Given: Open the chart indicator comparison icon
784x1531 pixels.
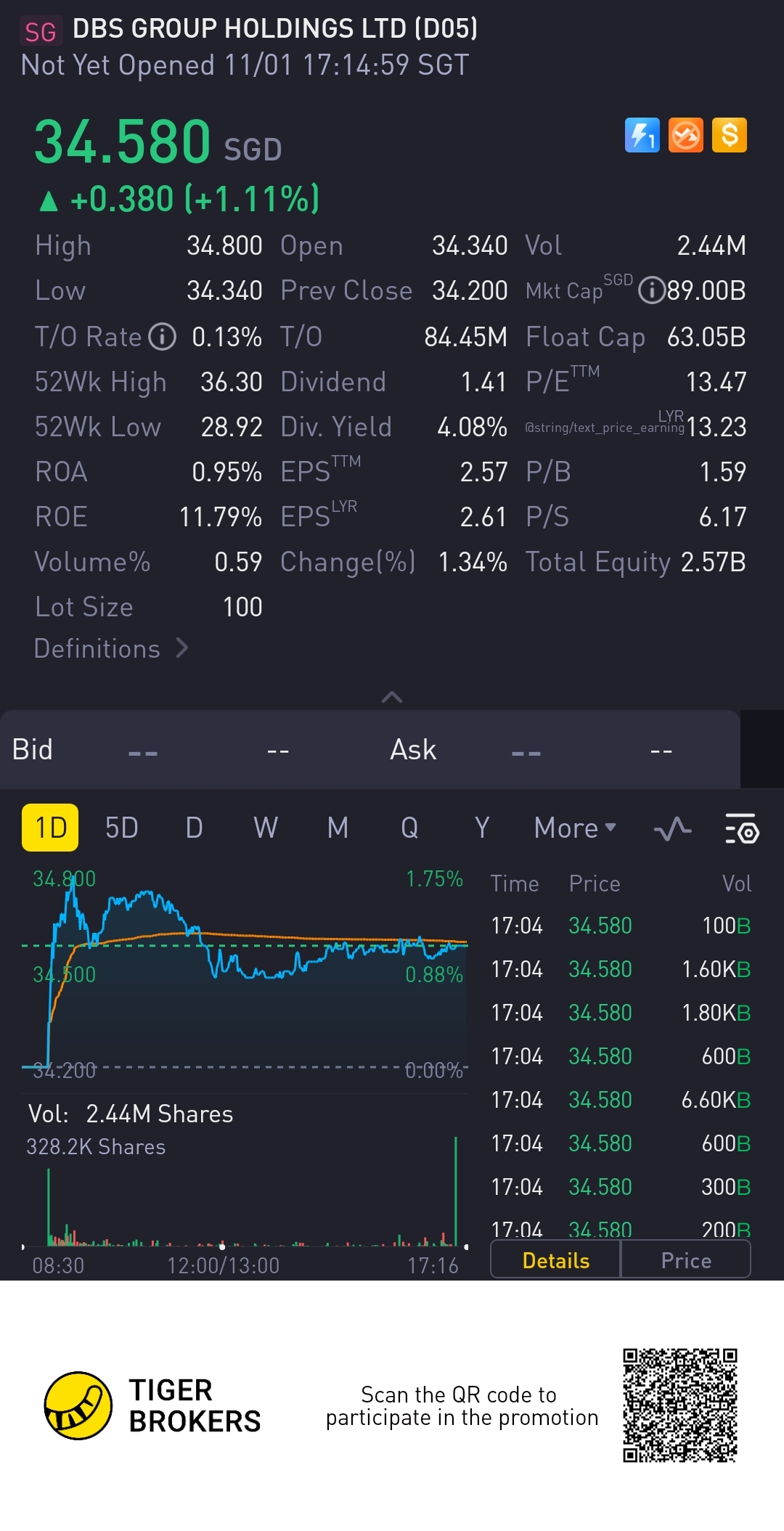Looking at the screenshot, I should pyautogui.click(x=672, y=828).
